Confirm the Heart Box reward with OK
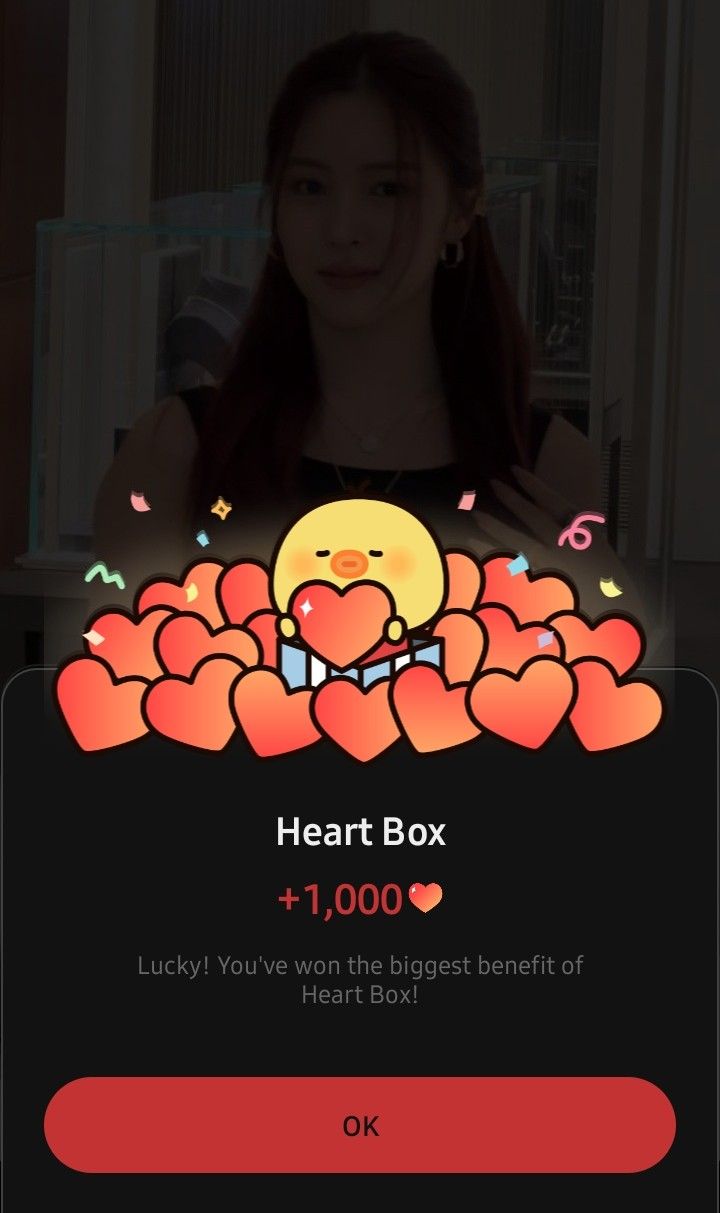 click(x=360, y=1125)
